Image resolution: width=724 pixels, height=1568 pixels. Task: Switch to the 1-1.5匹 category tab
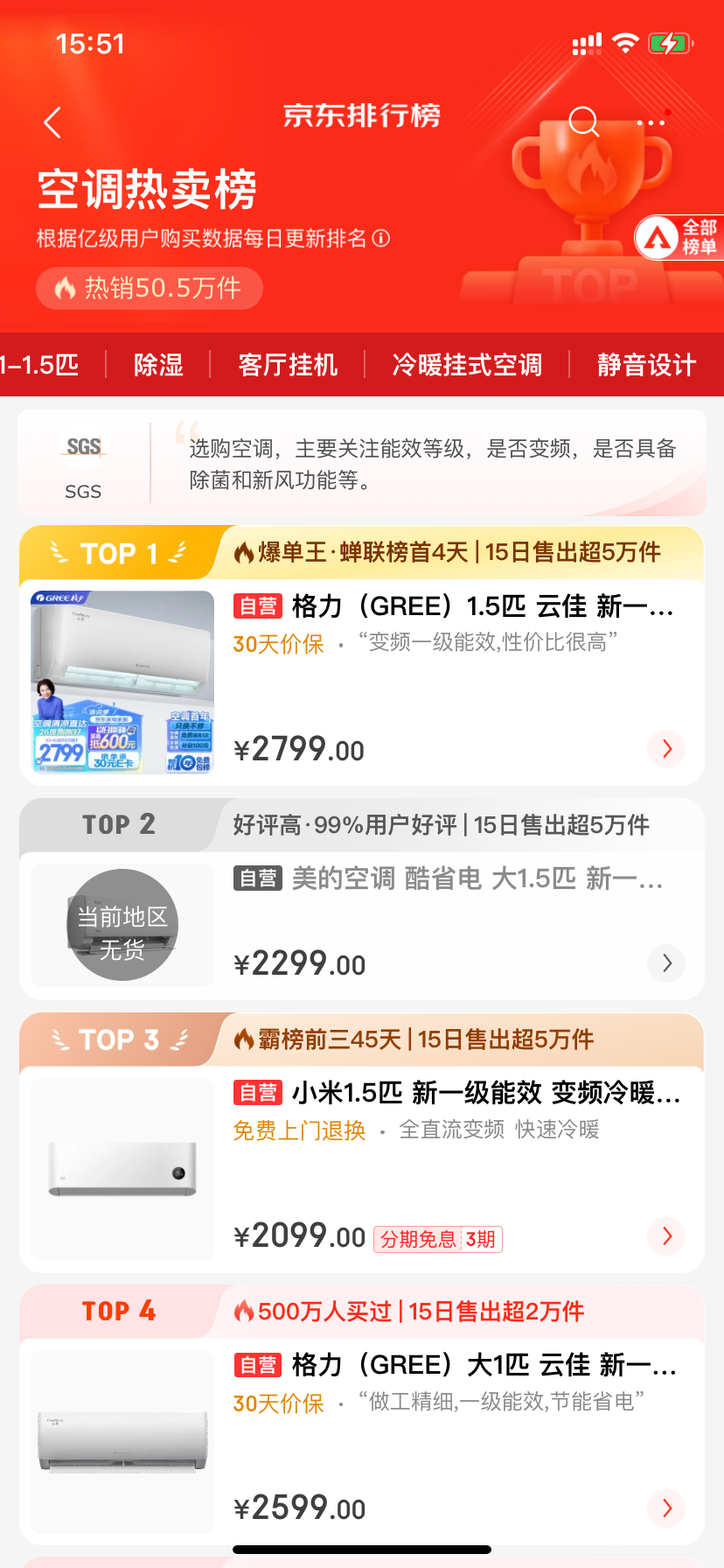coord(39,365)
